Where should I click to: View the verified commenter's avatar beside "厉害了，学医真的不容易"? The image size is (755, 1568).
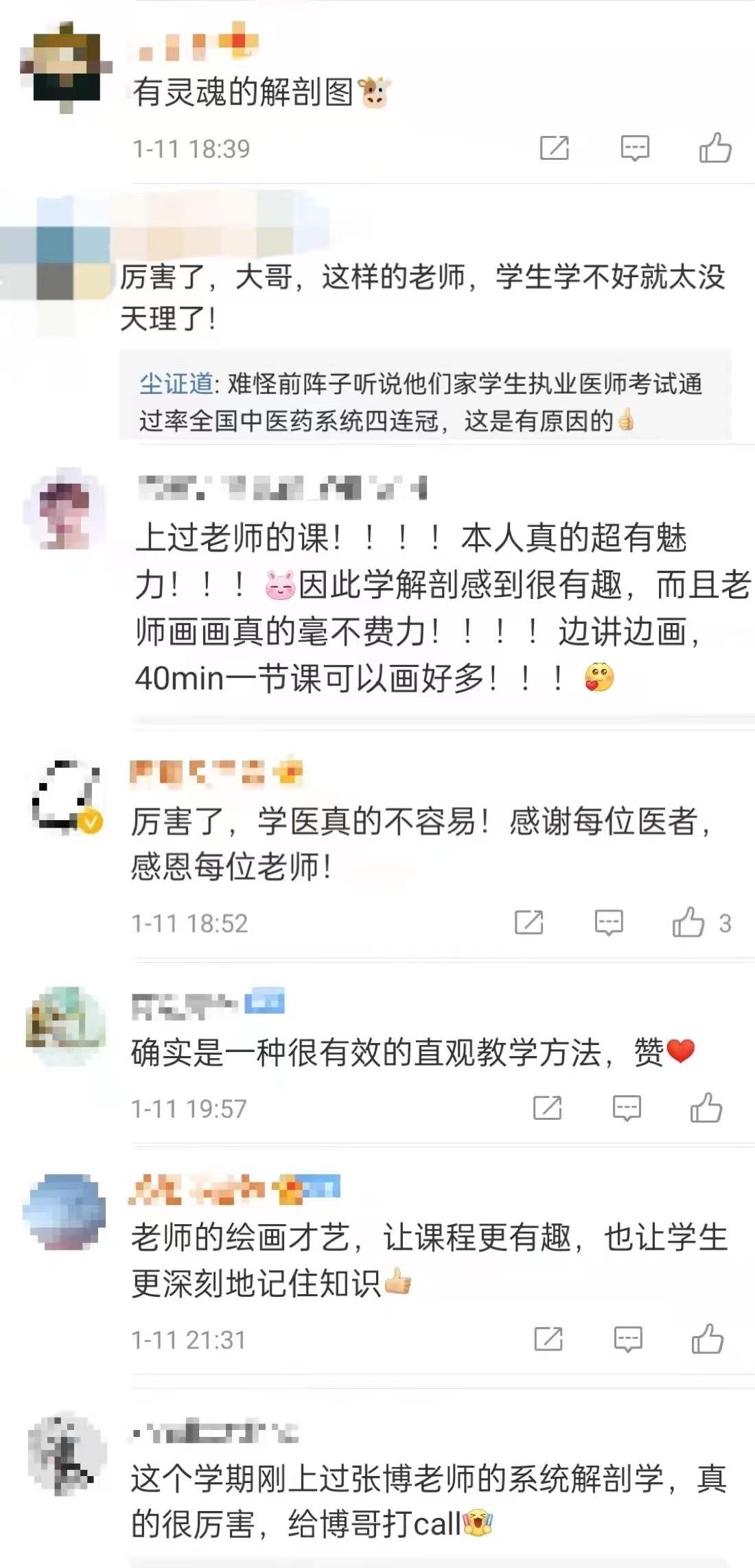point(67,797)
